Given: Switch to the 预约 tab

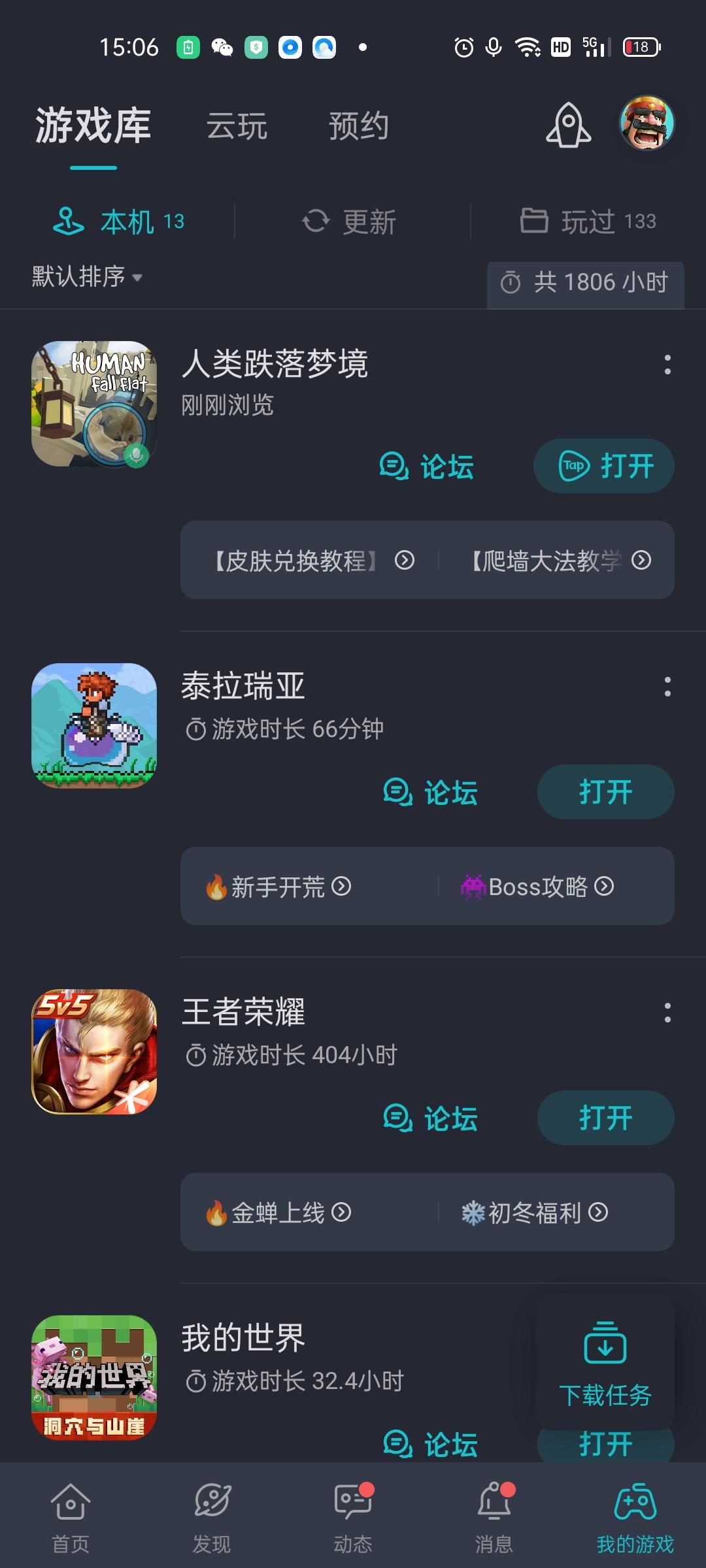Looking at the screenshot, I should pos(359,125).
